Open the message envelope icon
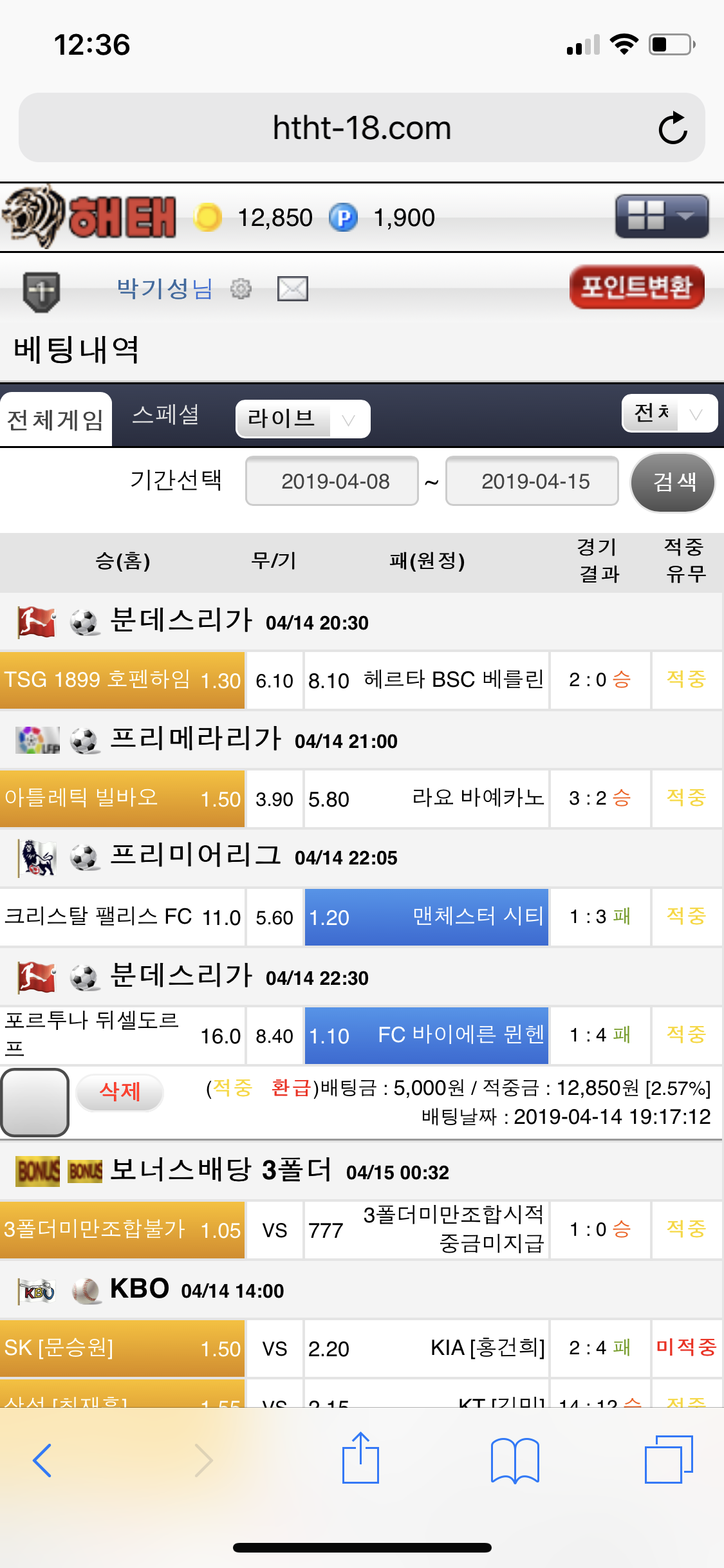 292,289
